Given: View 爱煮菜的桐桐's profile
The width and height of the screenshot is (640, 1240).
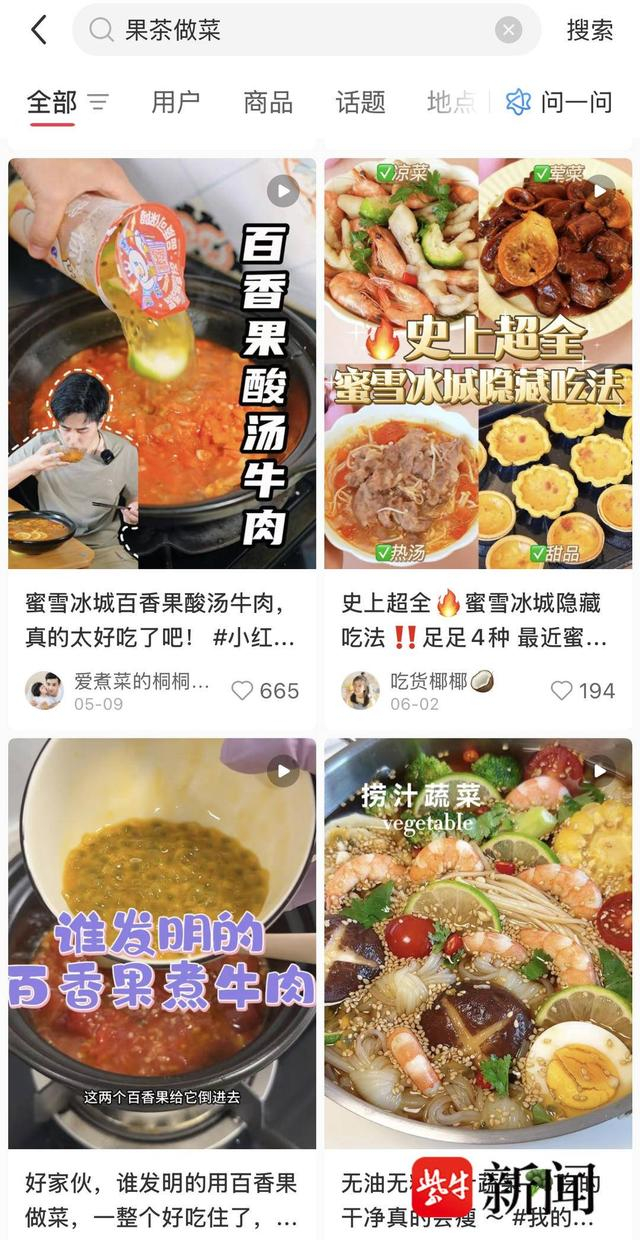Looking at the screenshot, I should [44, 690].
